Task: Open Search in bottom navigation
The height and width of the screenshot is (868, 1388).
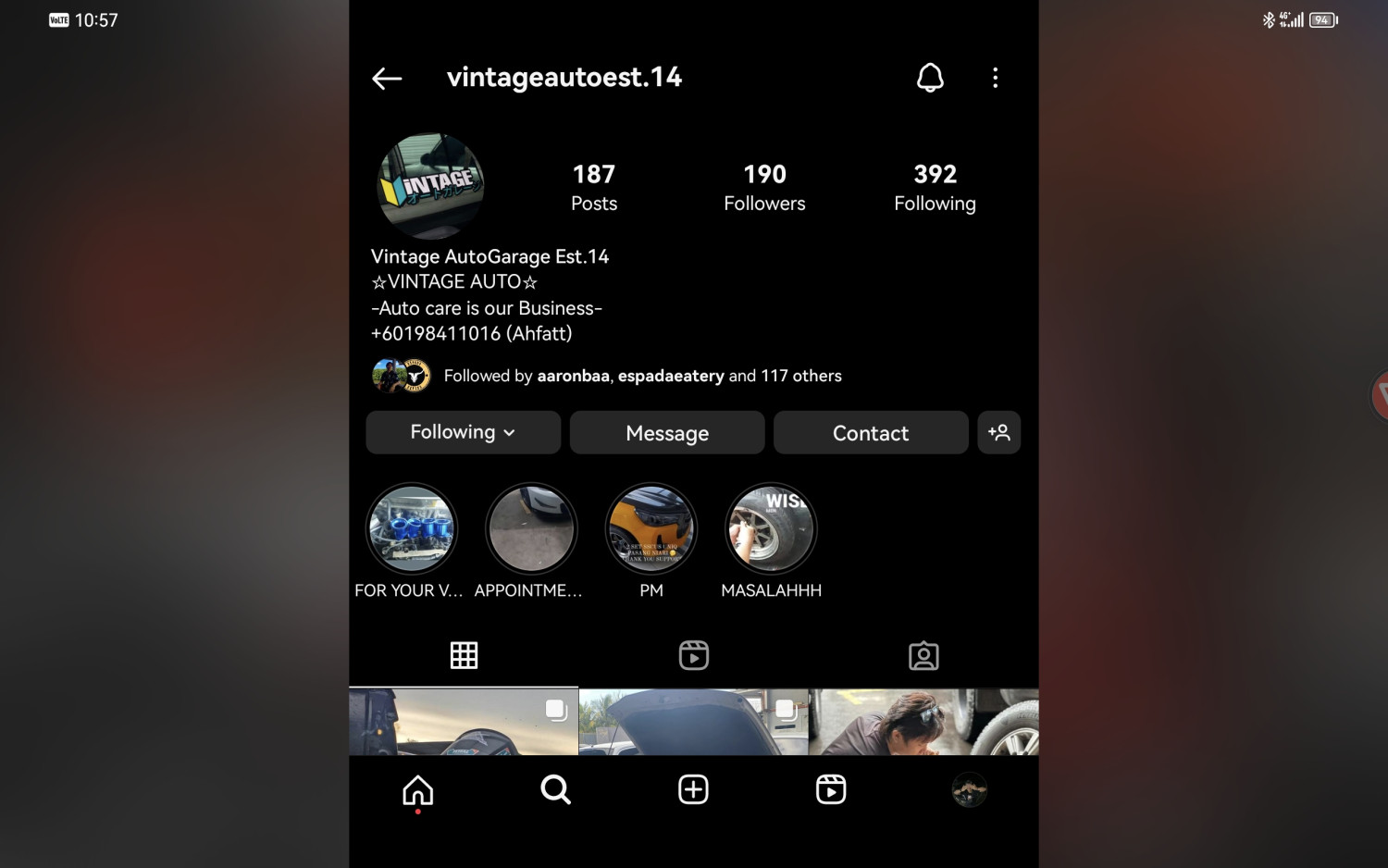Action: click(x=555, y=790)
